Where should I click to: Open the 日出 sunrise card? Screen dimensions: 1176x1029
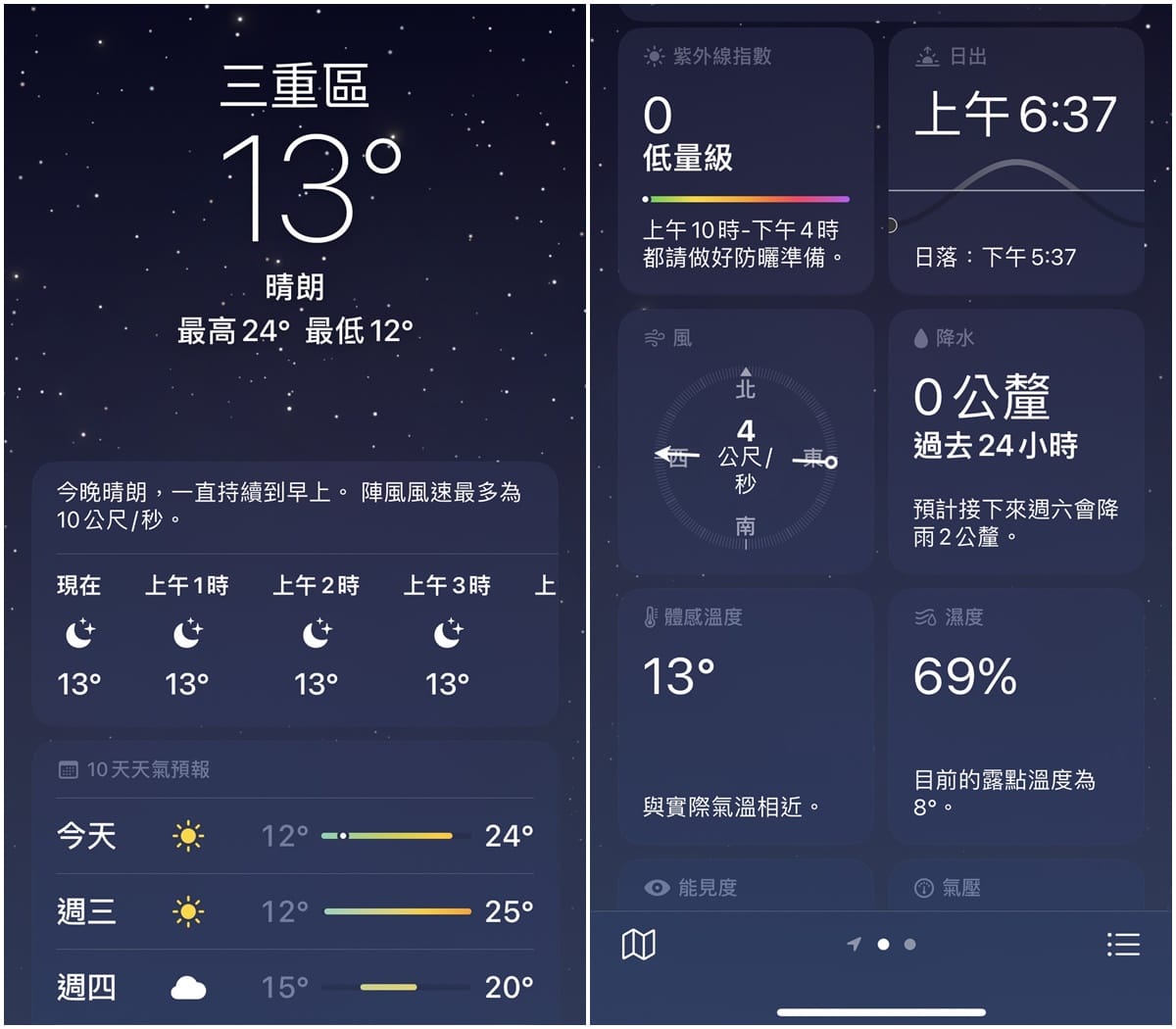pos(1016,162)
